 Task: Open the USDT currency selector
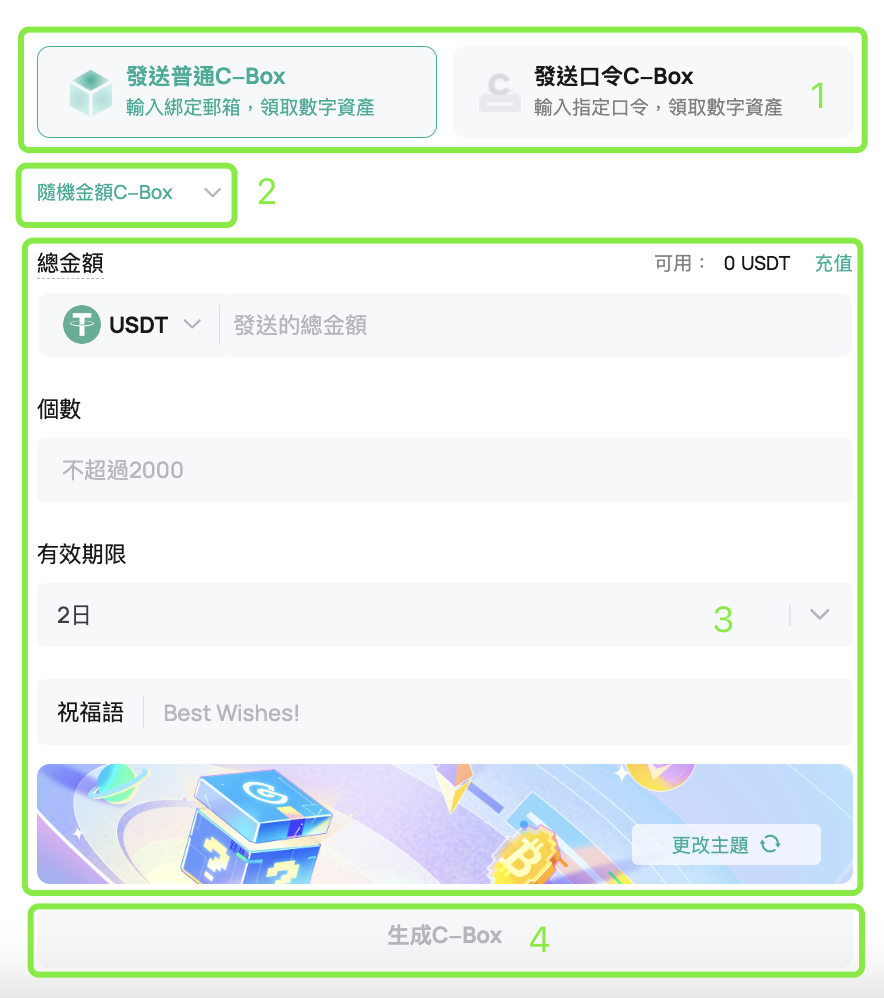click(133, 325)
